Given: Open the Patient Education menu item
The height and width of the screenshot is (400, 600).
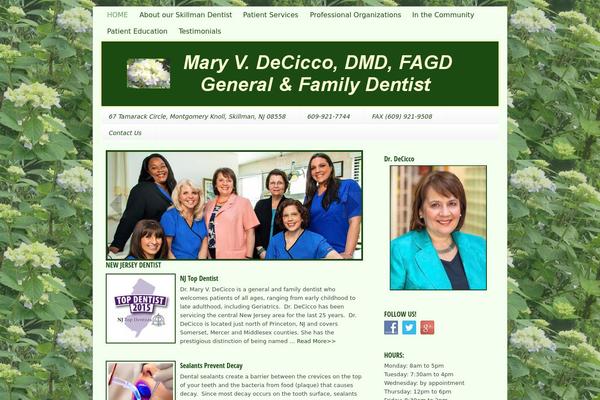Looking at the screenshot, I should click(137, 31).
